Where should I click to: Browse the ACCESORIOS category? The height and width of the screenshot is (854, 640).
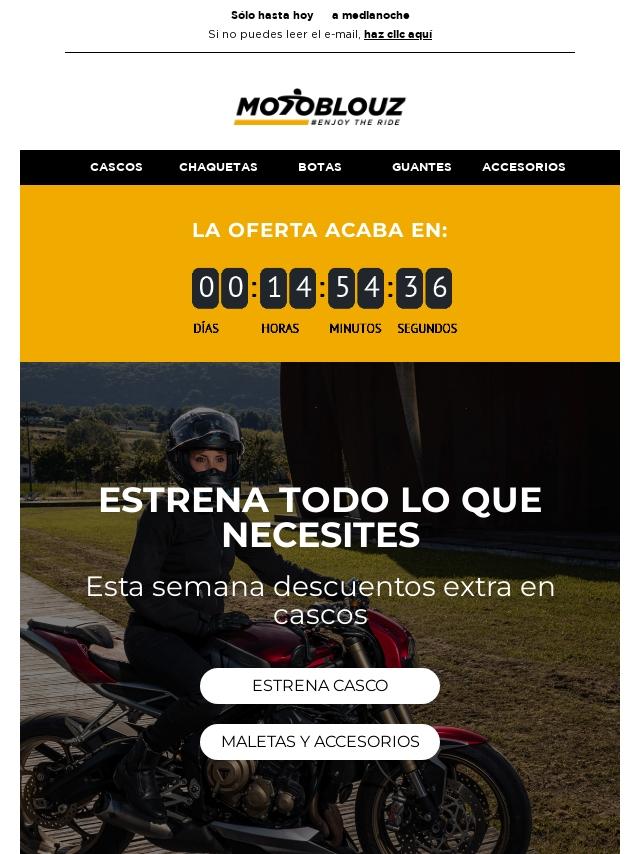pyautogui.click(x=523, y=167)
